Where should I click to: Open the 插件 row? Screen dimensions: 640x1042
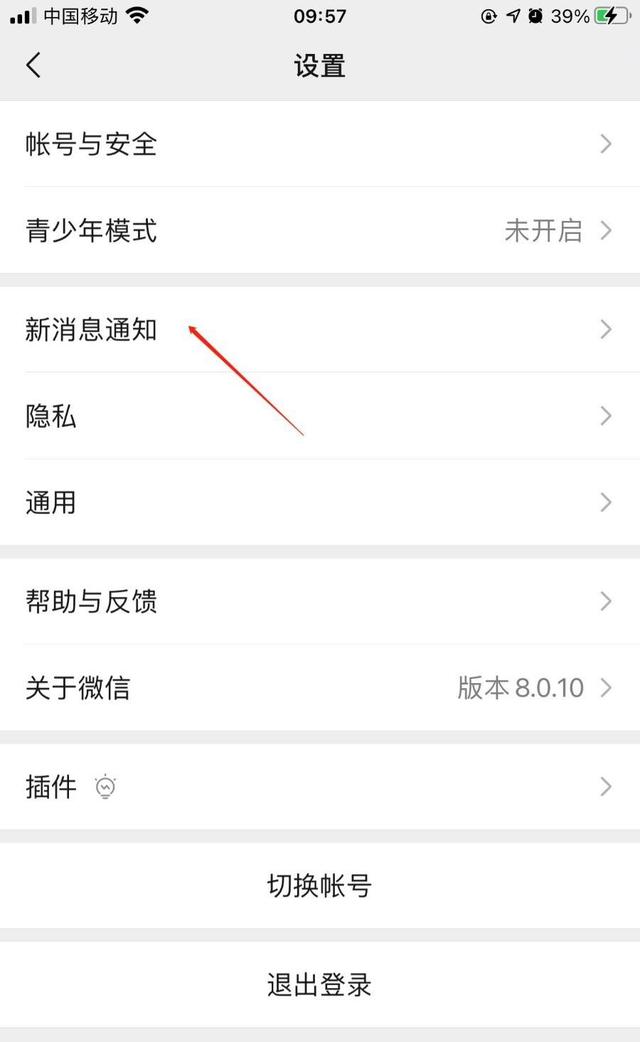[320, 787]
